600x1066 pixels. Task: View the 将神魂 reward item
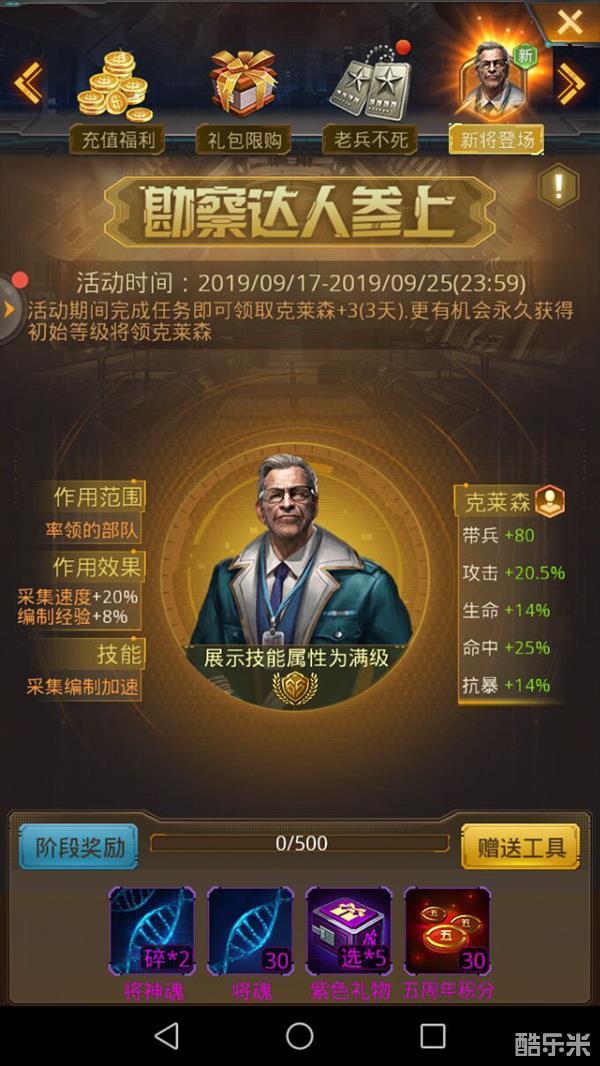152,932
